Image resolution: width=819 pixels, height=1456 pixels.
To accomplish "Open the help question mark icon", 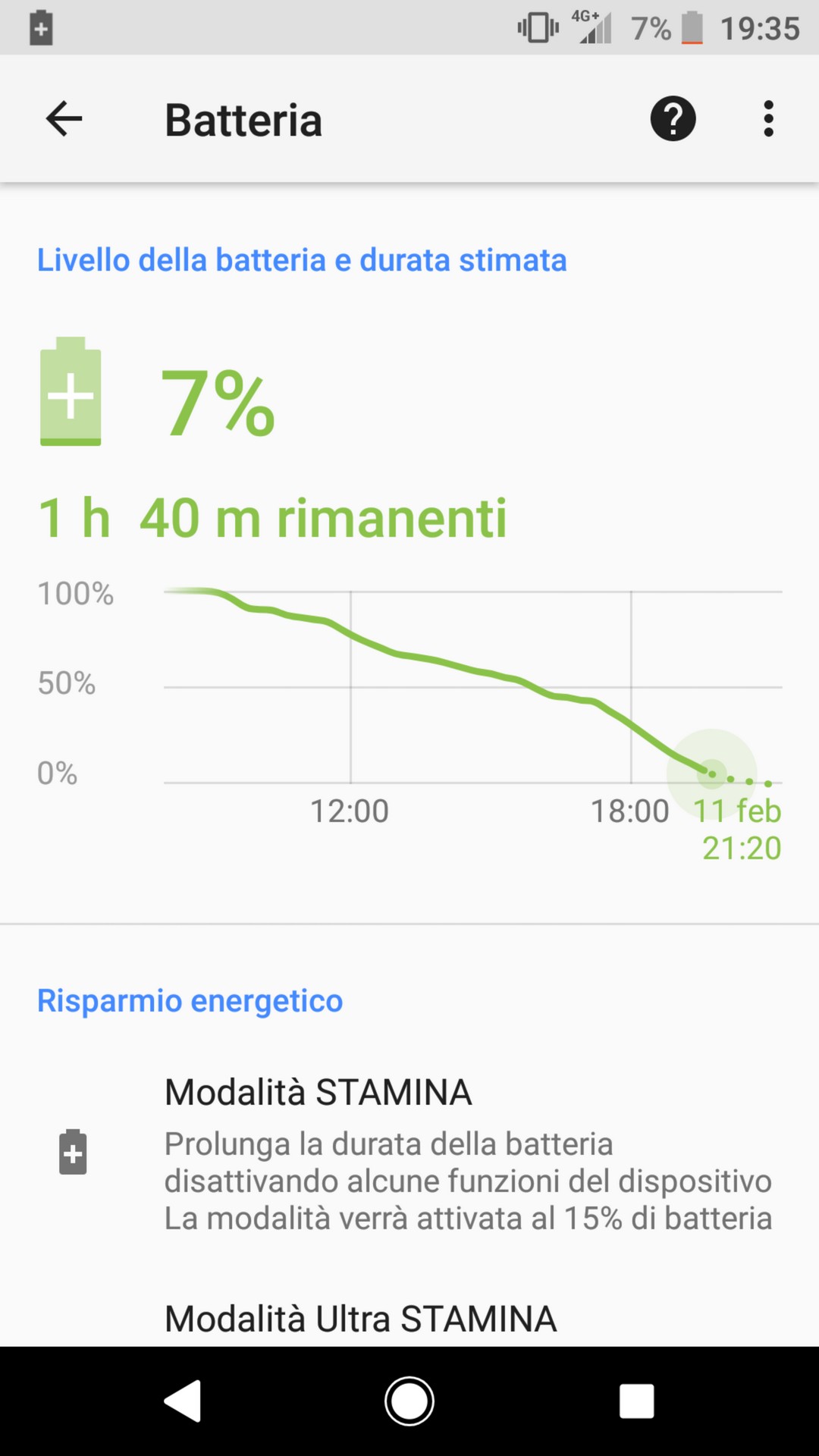I will [x=673, y=119].
